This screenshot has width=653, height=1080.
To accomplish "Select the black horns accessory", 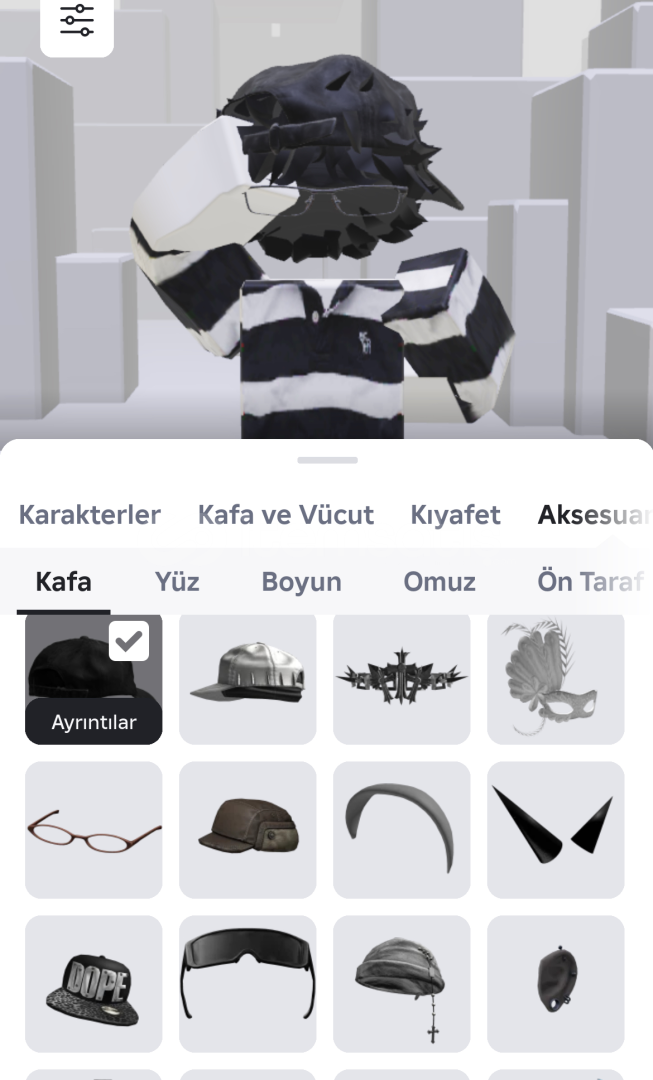I will click(x=556, y=830).
